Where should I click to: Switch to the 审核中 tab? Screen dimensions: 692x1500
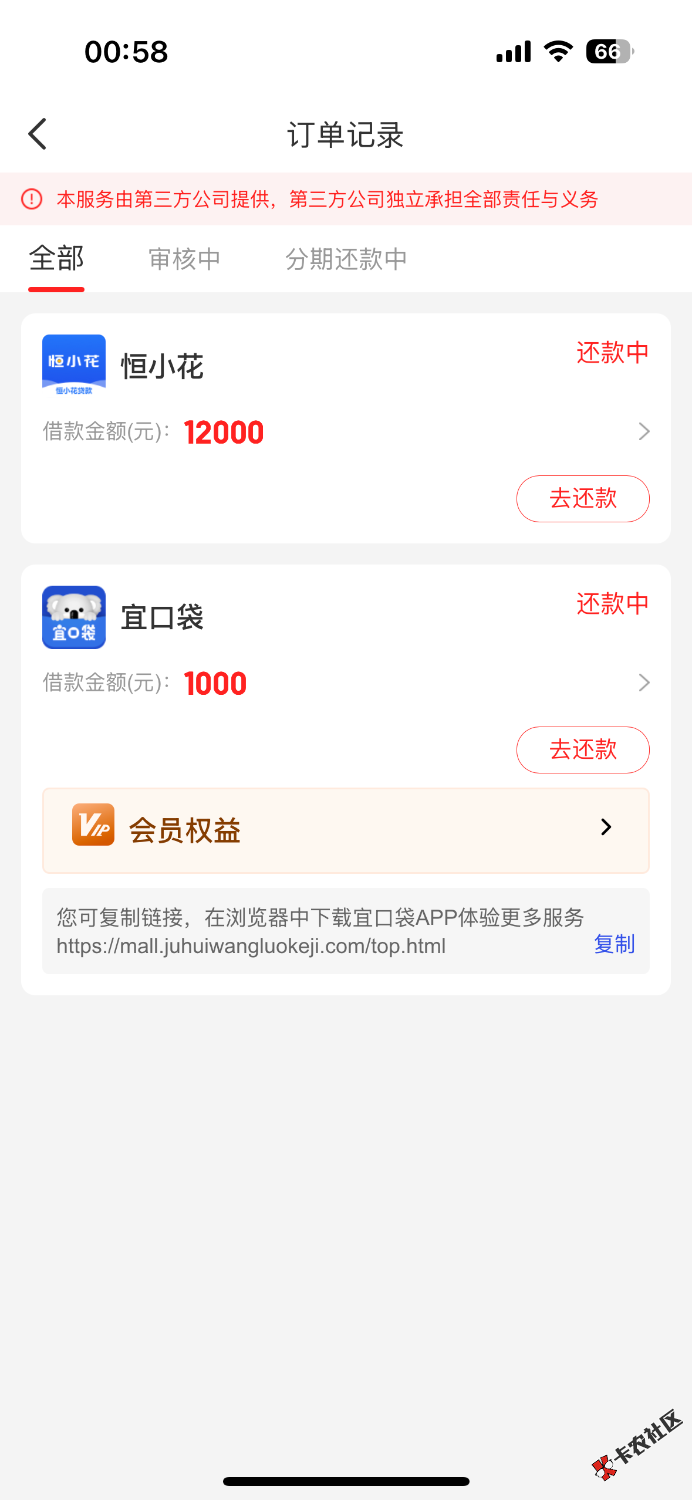click(184, 259)
